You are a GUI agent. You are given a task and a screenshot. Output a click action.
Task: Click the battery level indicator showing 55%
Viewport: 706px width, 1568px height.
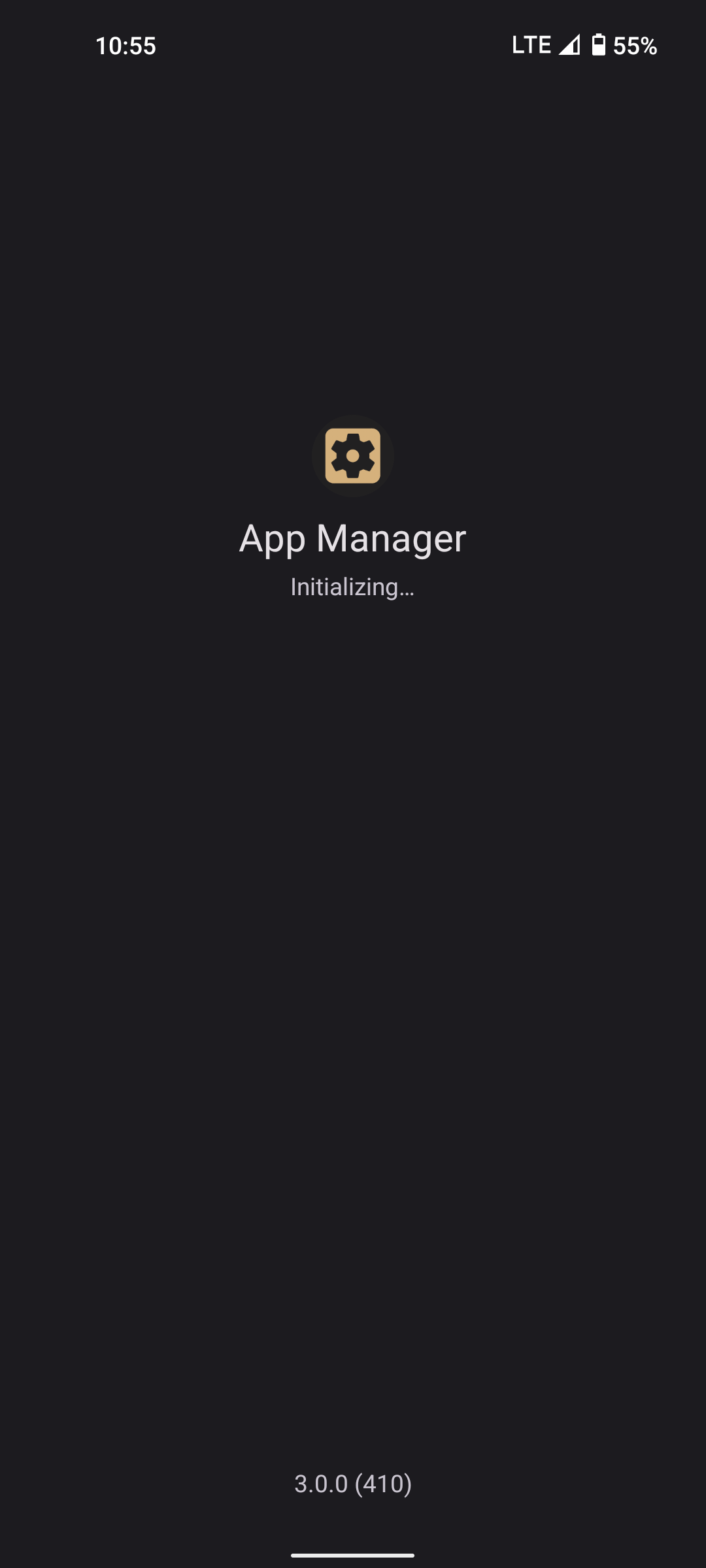tap(633, 46)
